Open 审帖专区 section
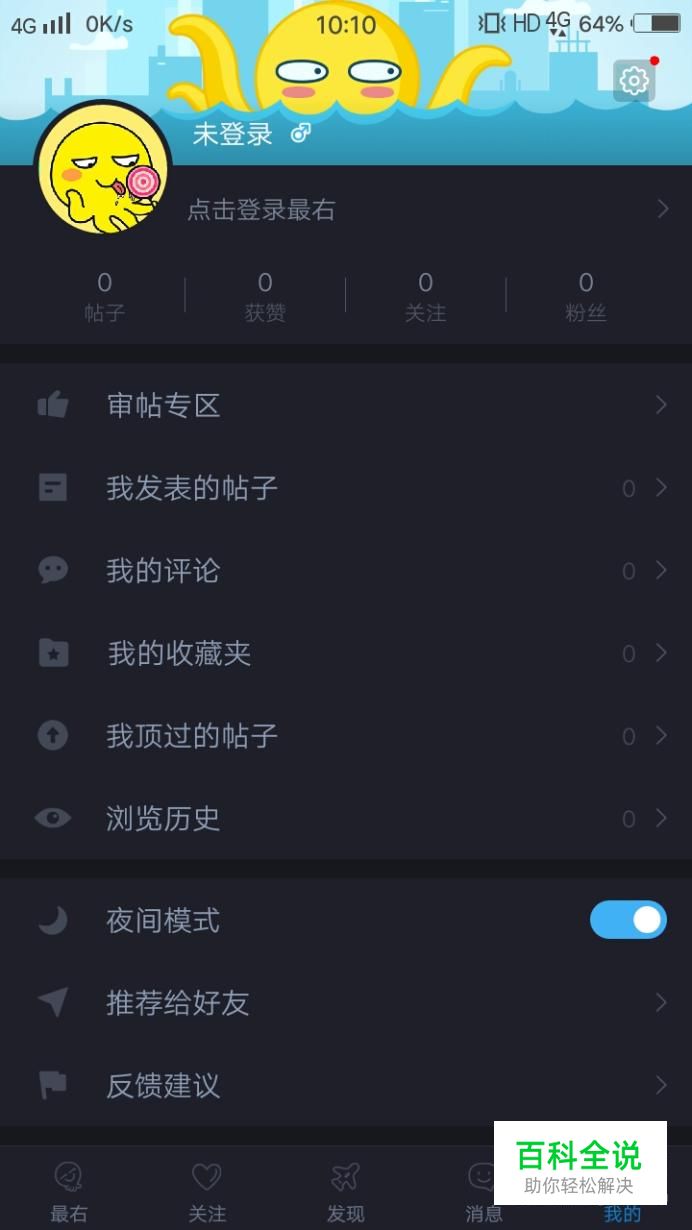 pos(346,405)
